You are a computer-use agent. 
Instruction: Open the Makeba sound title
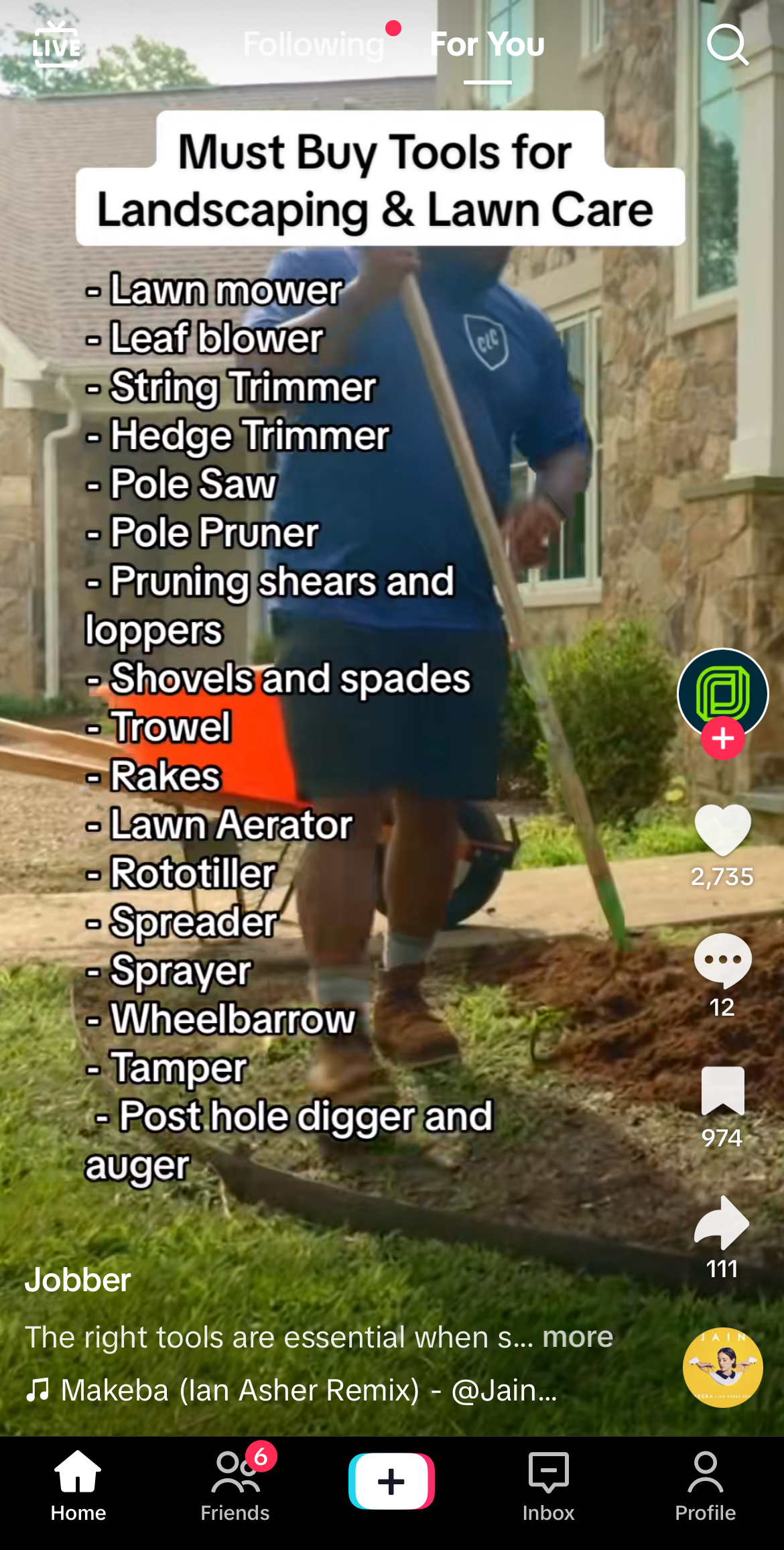(308, 1390)
